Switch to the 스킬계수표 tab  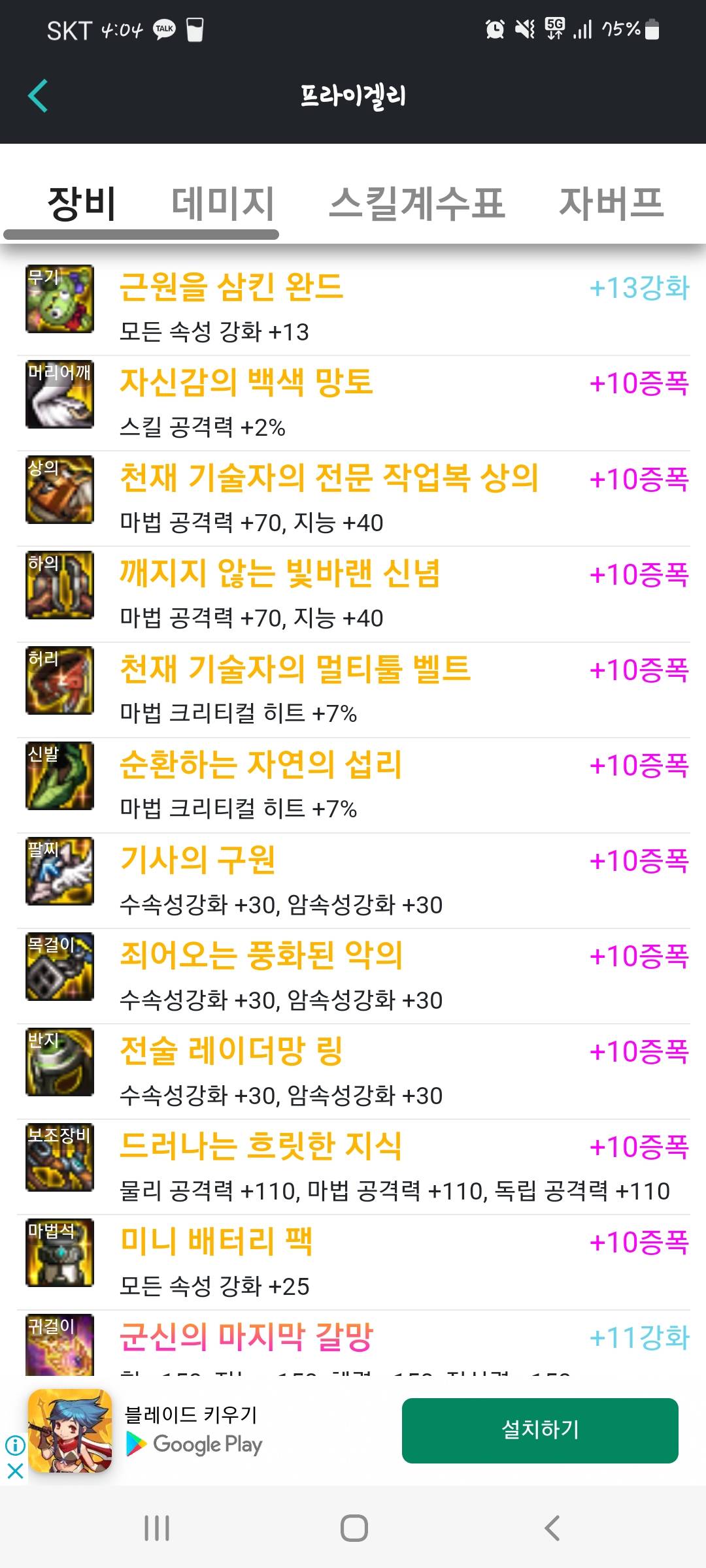416,203
